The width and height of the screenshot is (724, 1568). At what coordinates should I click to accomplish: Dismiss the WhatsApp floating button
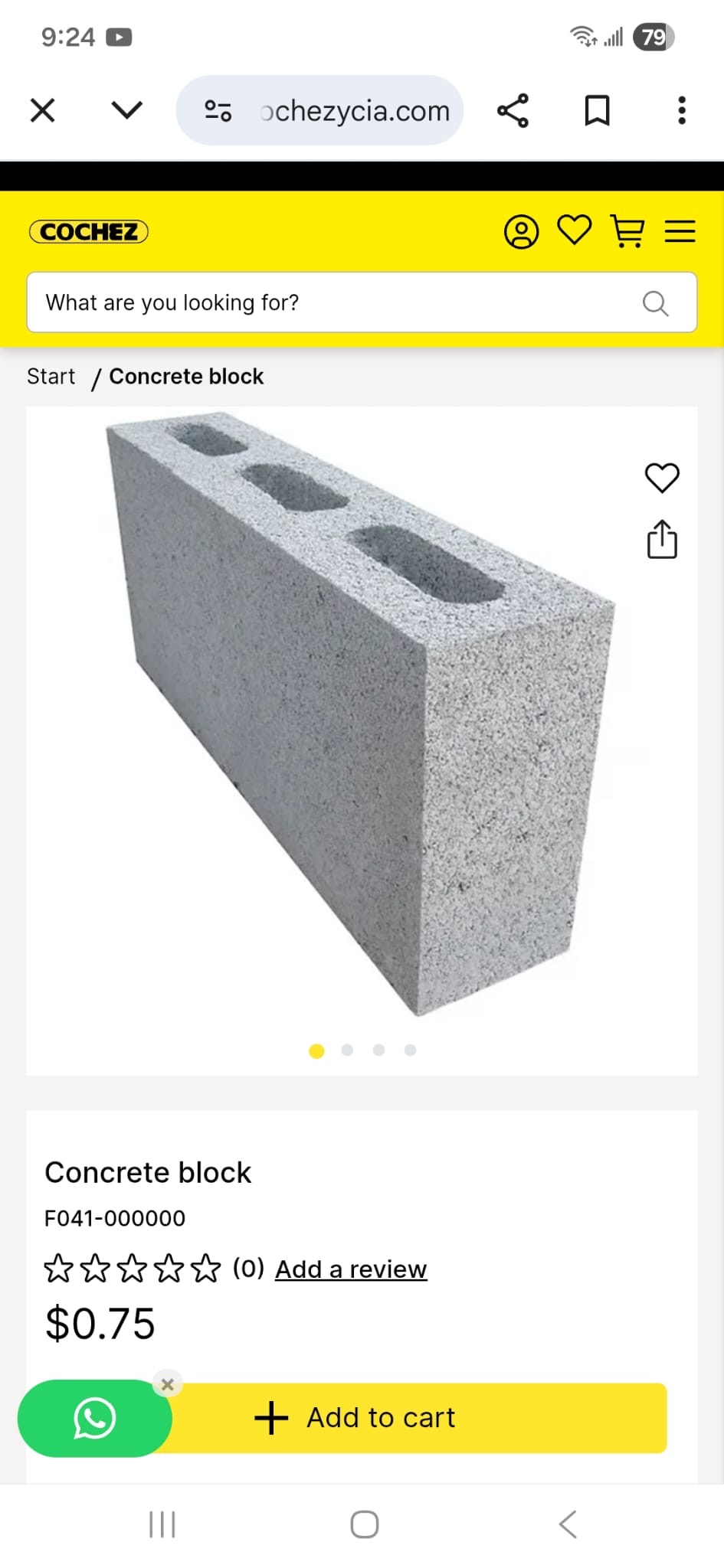pyautogui.click(x=168, y=1384)
